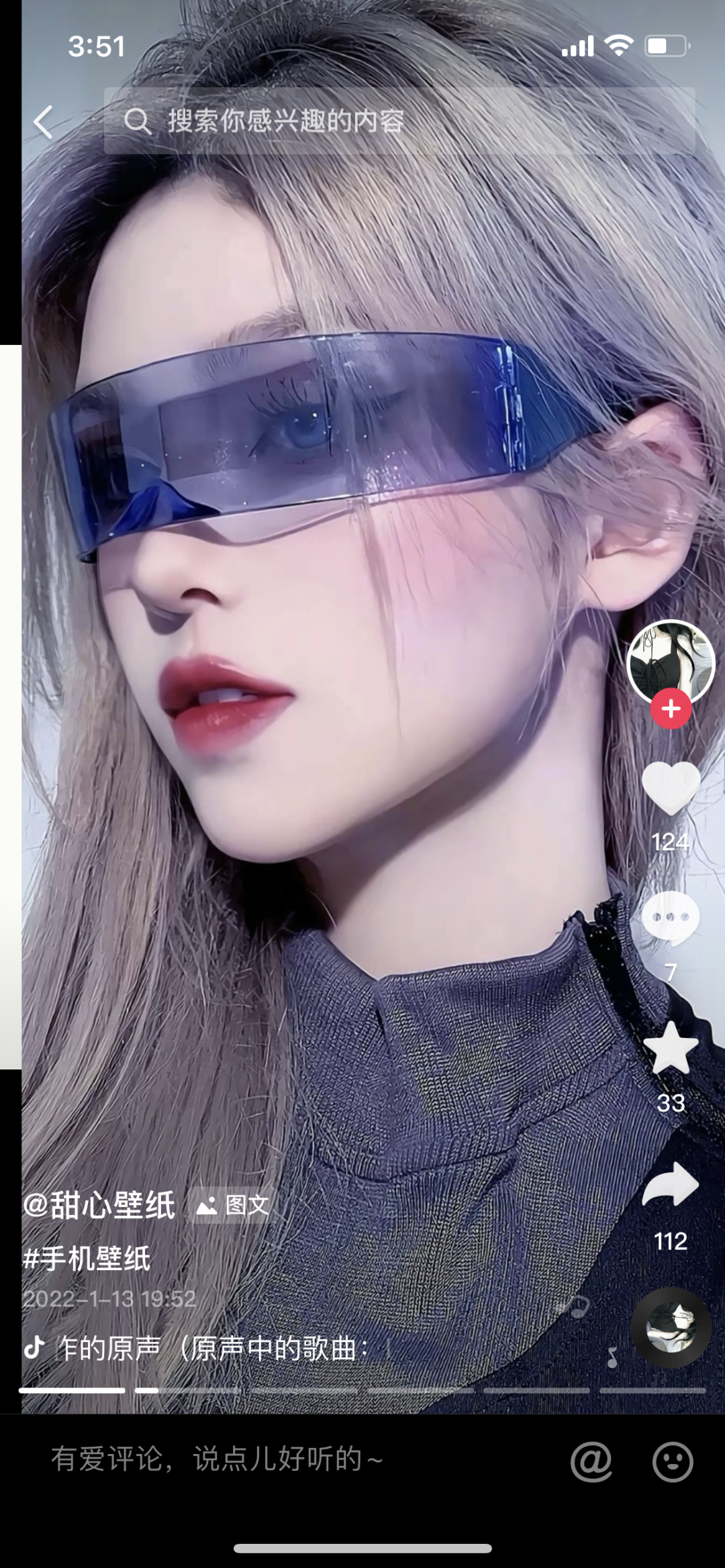The height and width of the screenshot is (1568, 725).
Task: Open the creator's profile avatar
Action: [670, 662]
